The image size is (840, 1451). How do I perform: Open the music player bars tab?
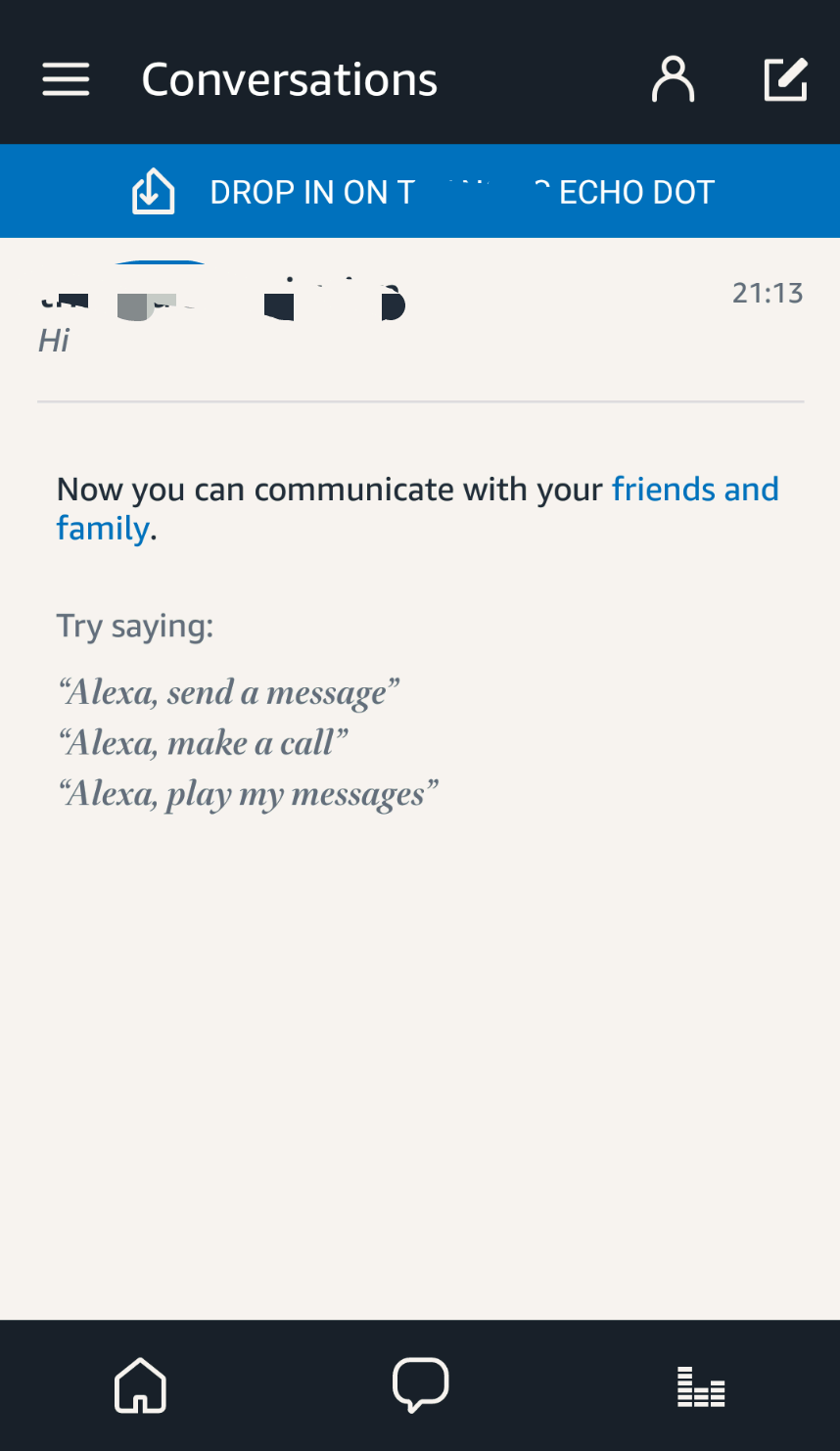click(x=701, y=1386)
